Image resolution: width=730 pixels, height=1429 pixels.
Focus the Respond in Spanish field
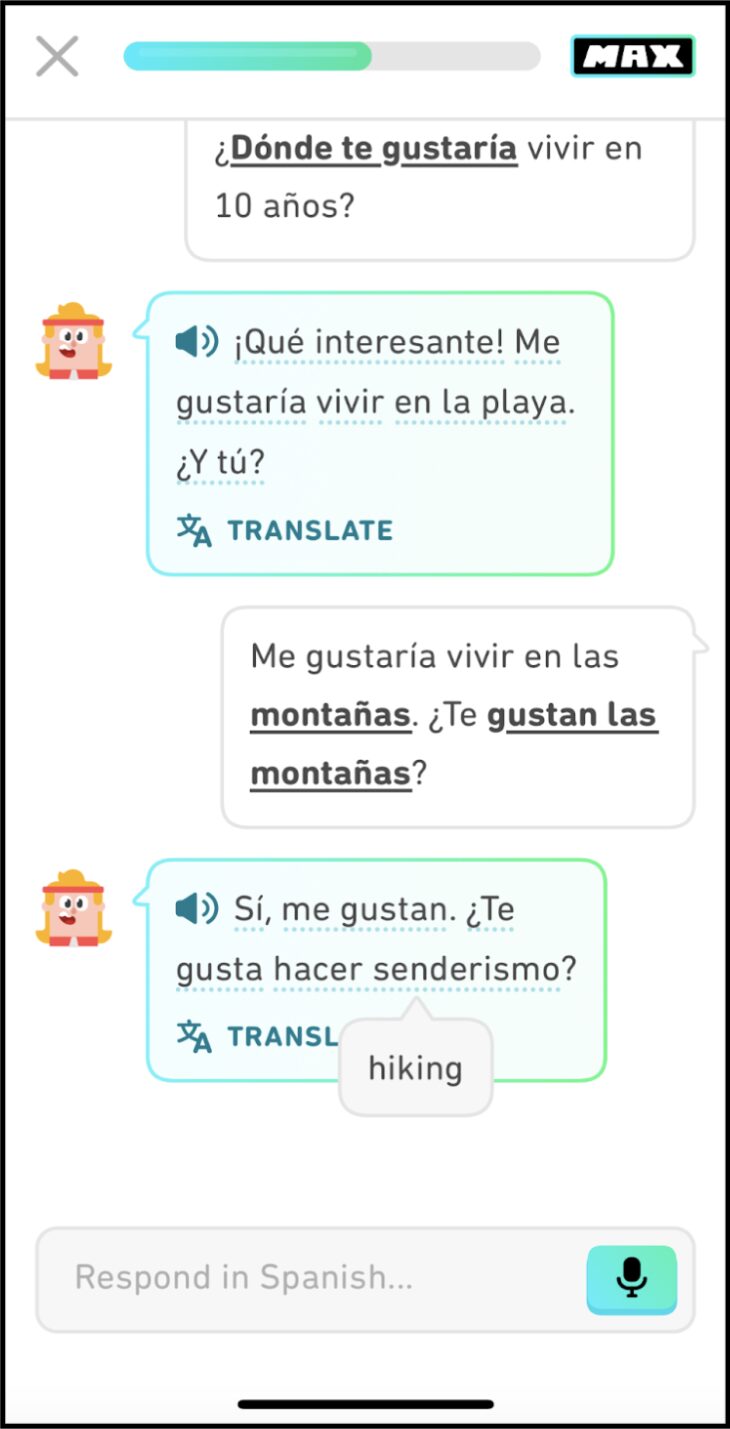point(311,1278)
